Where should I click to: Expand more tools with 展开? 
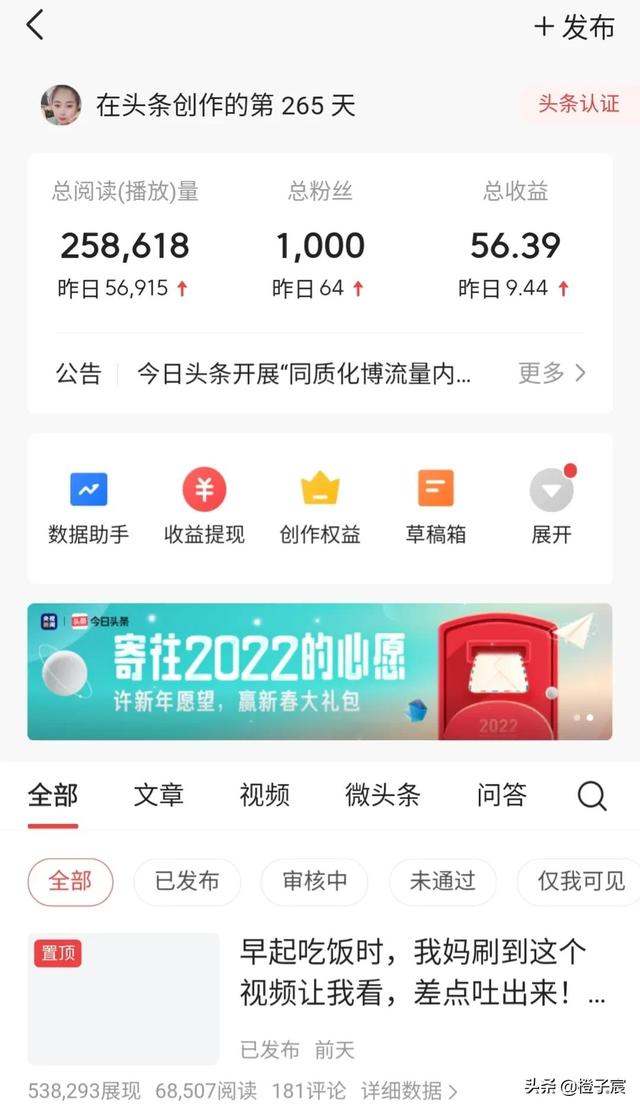click(x=551, y=508)
